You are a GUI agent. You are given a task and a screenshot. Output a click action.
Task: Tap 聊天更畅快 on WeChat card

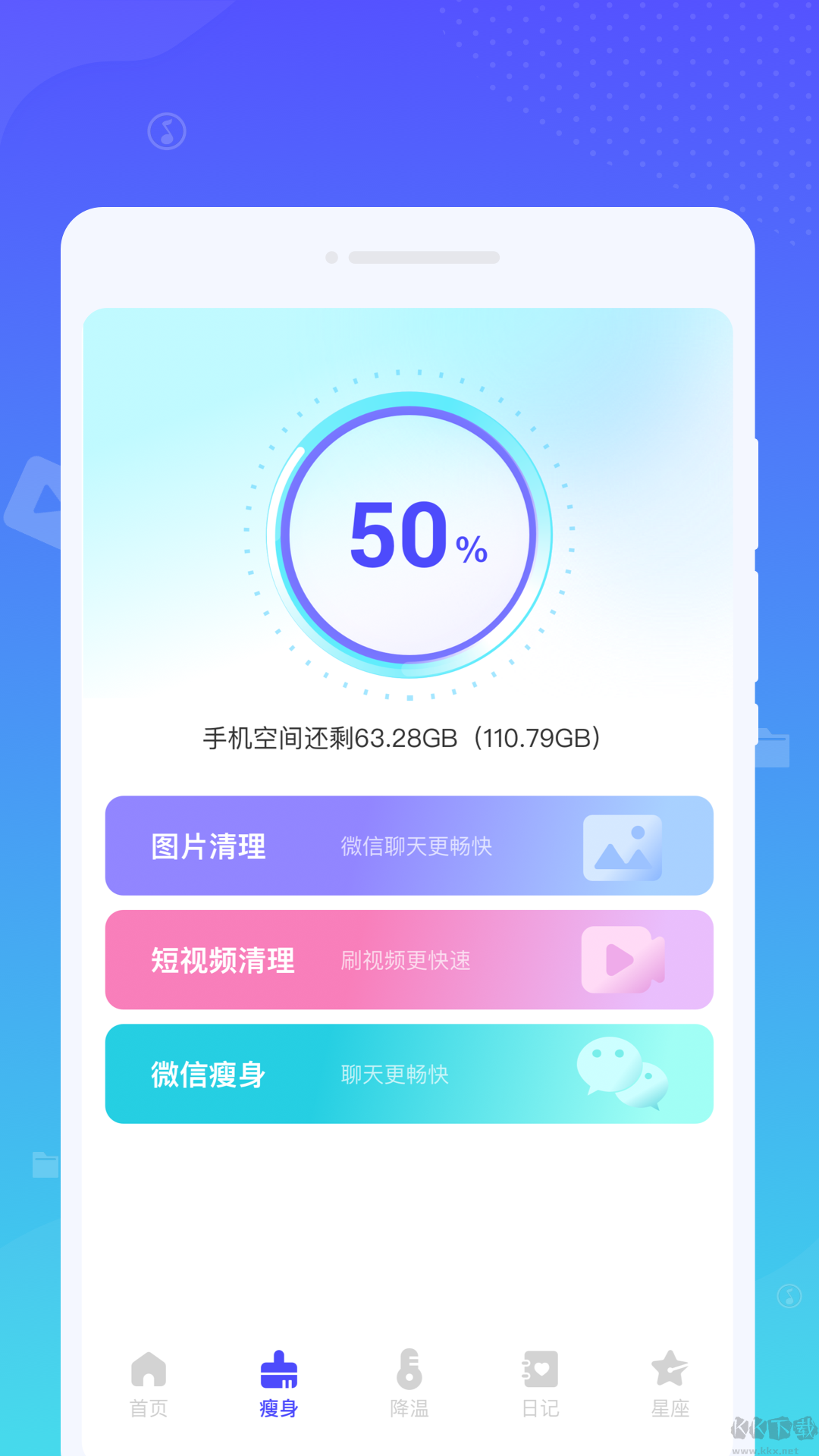click(394, 1073)
